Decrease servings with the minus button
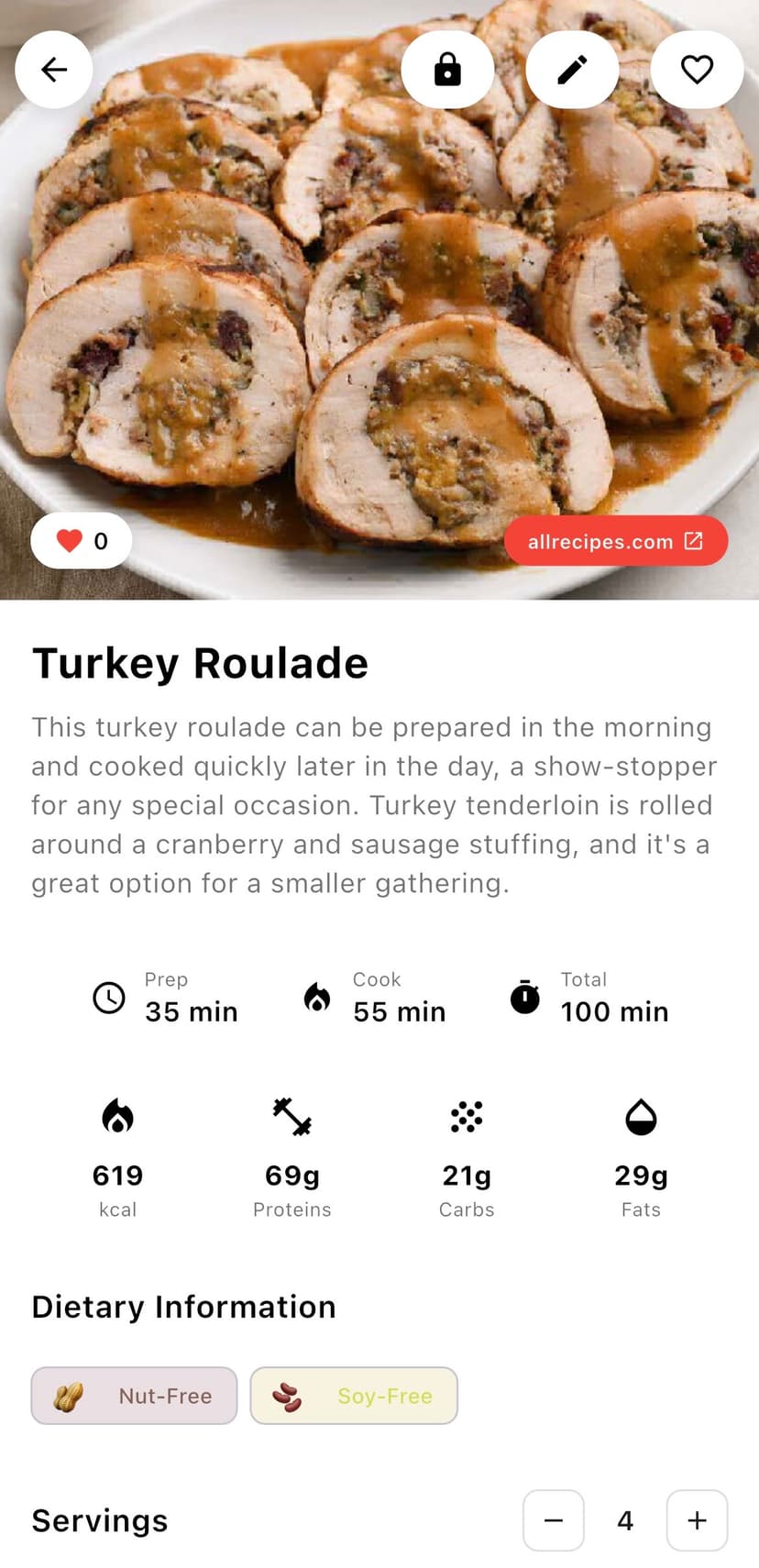The image size is (759, 1568). click(x=554, y=1520)
